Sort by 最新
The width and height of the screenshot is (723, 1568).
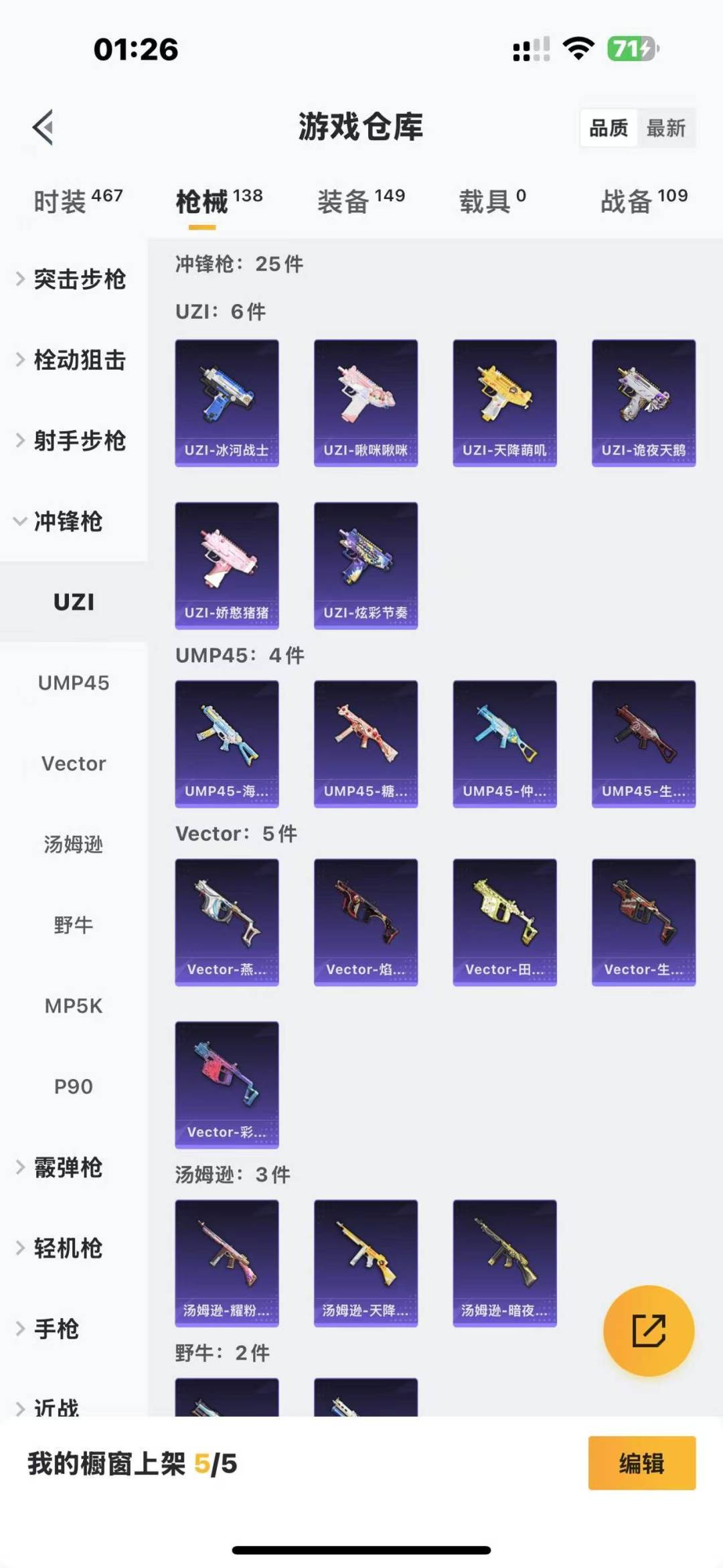665,128
